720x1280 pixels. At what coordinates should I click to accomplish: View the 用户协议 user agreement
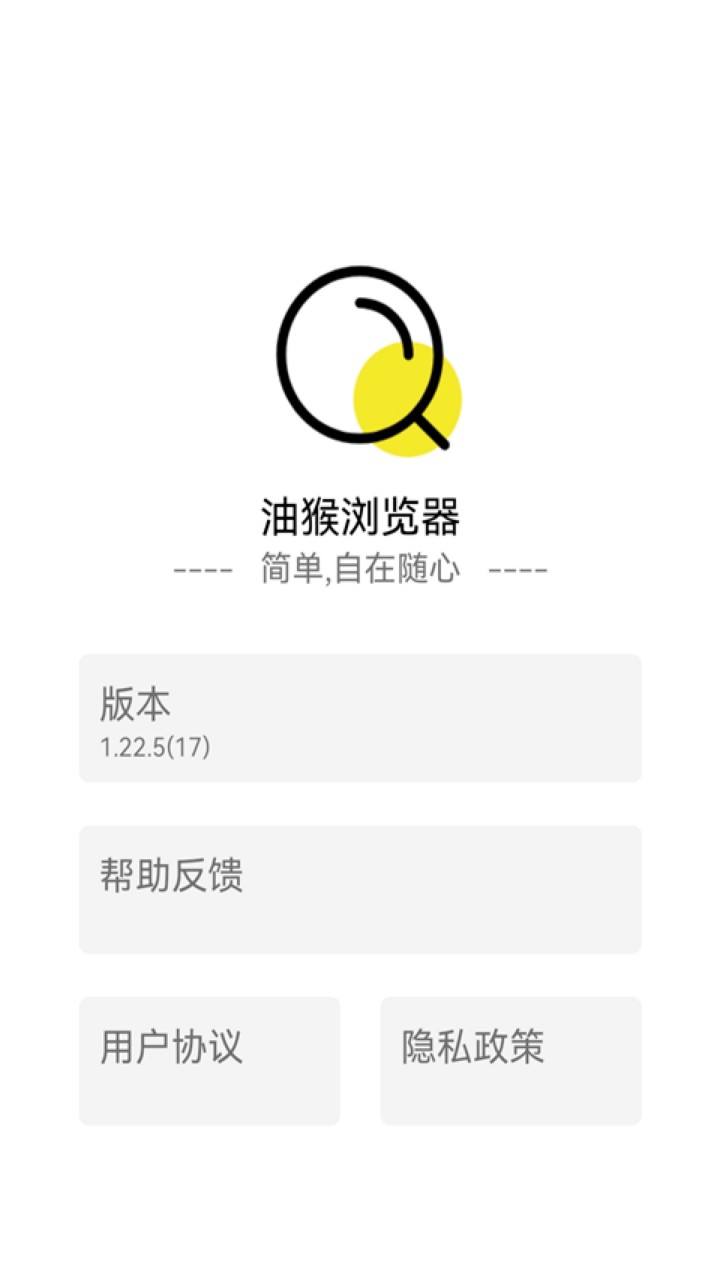(x=210, y=1060)
